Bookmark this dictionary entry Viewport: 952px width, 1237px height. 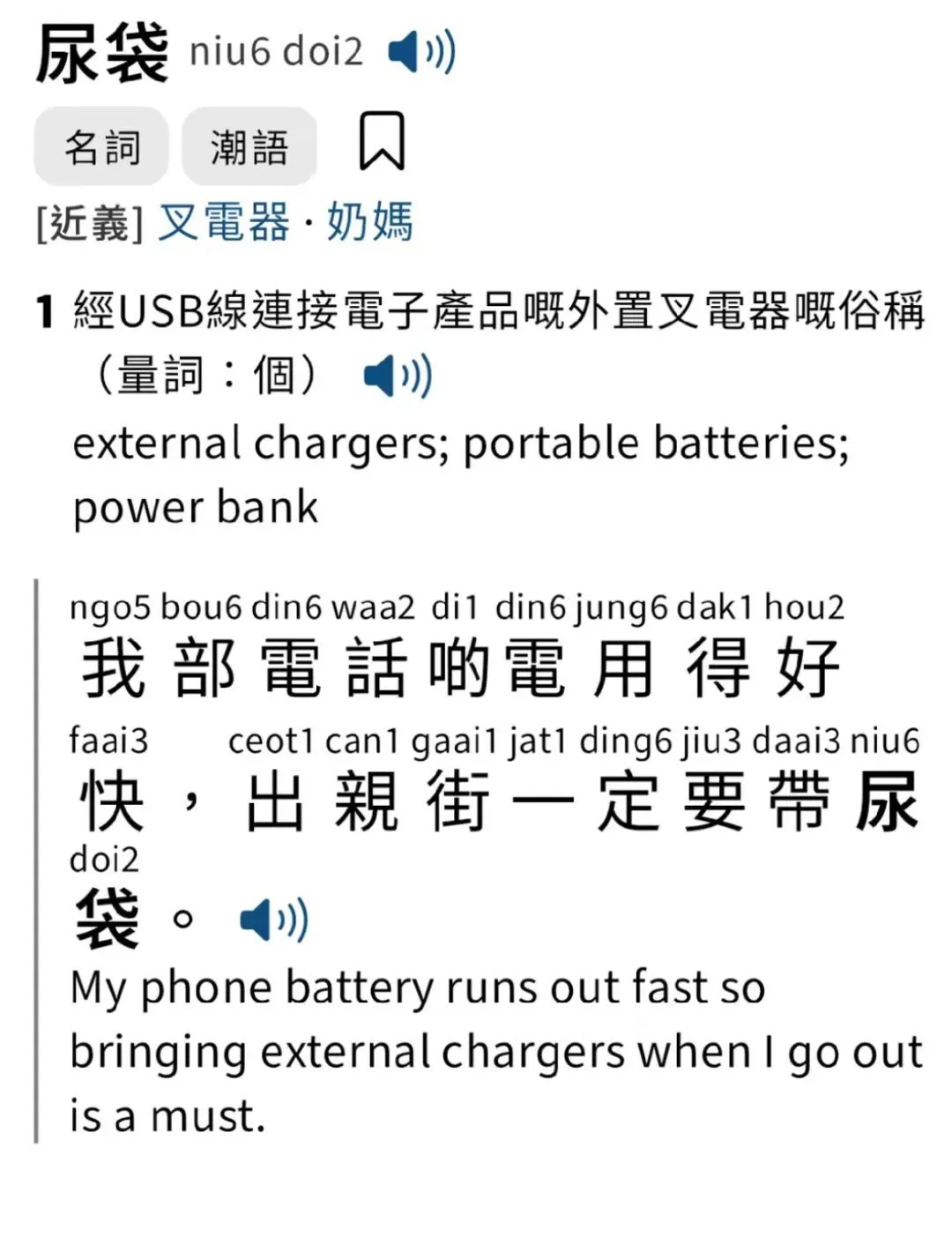pos(382,141)
